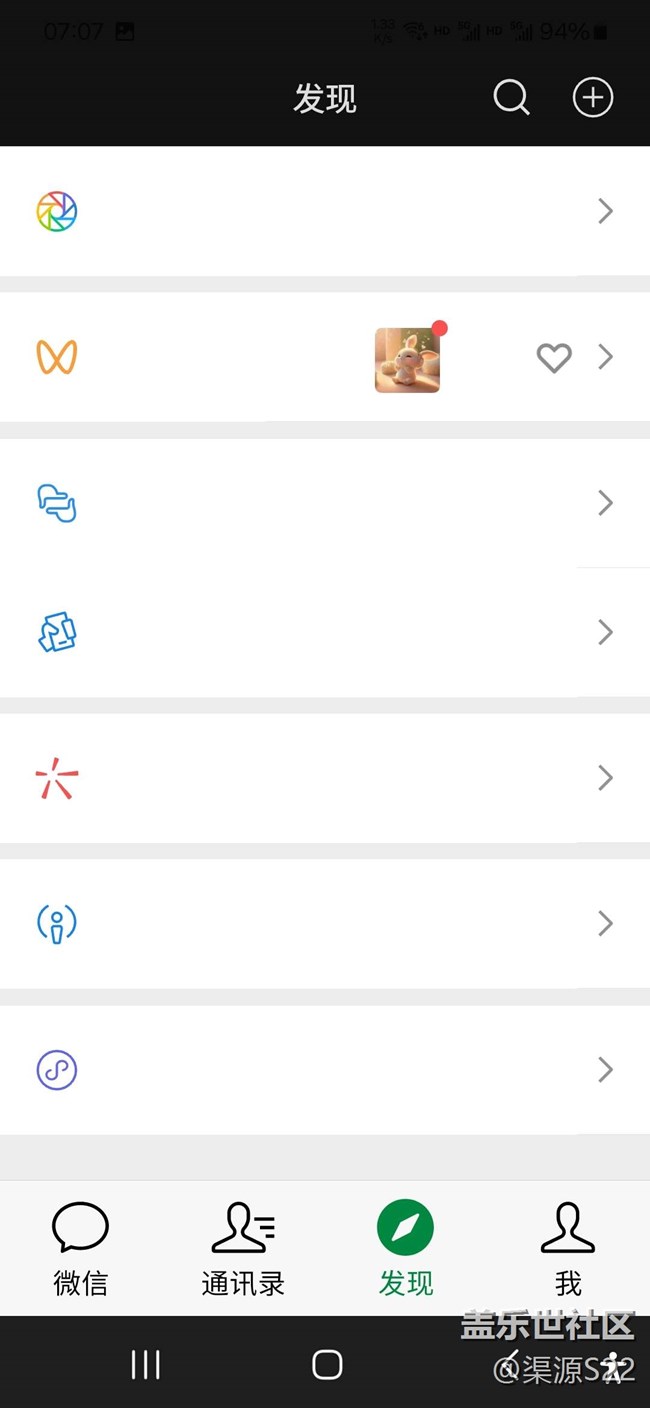Tap the system home button
Image resolution: width=650 pixels, height=1408 pixels.
click(327, 1364)
